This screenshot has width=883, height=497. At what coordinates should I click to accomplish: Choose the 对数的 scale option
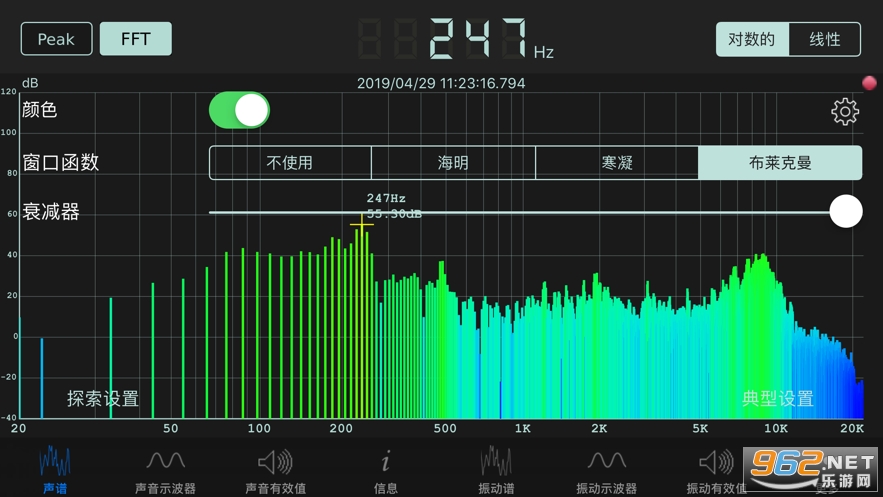pyautogui.click(x=752, y=39)
